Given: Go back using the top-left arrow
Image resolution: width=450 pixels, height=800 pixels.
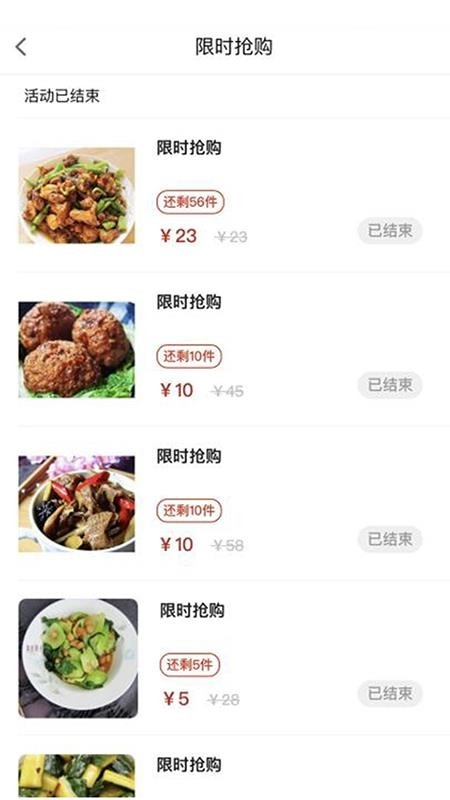Looking at the screenshot, I should (21, 46).
